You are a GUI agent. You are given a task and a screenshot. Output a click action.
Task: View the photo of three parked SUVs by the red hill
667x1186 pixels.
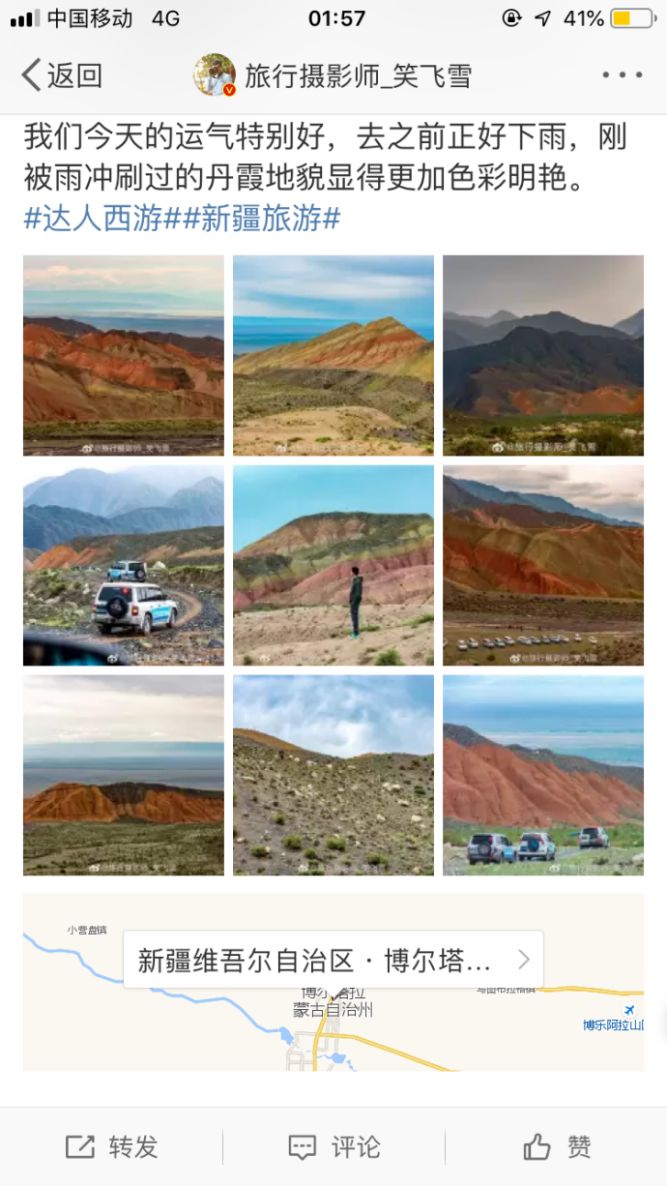(x=543, y=775)
